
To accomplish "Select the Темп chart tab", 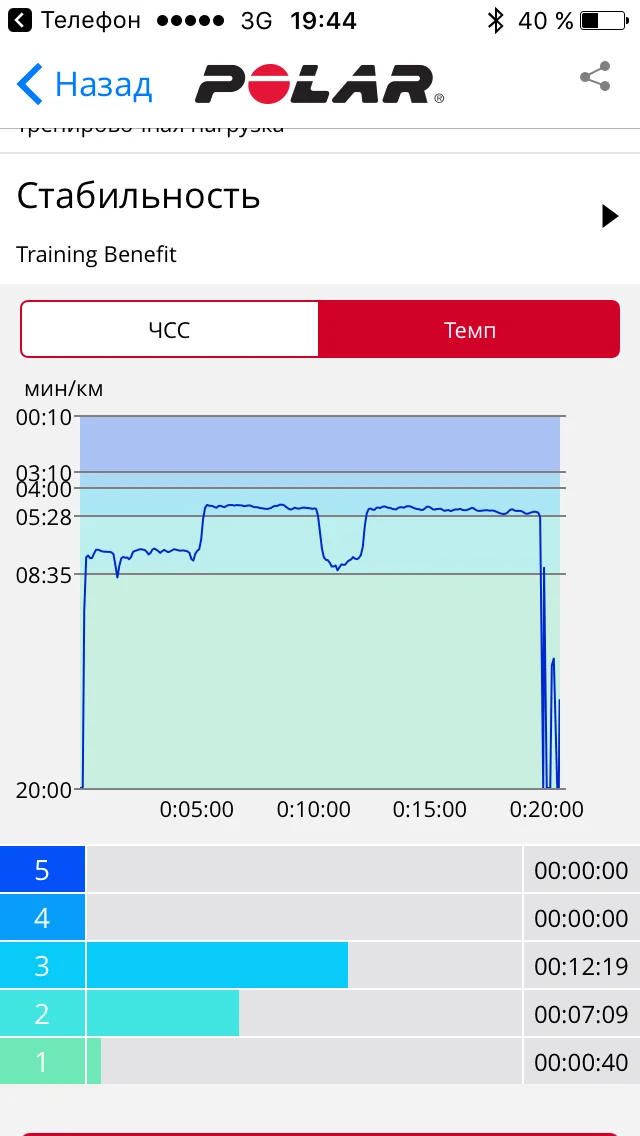I will (x=469, y=330).
